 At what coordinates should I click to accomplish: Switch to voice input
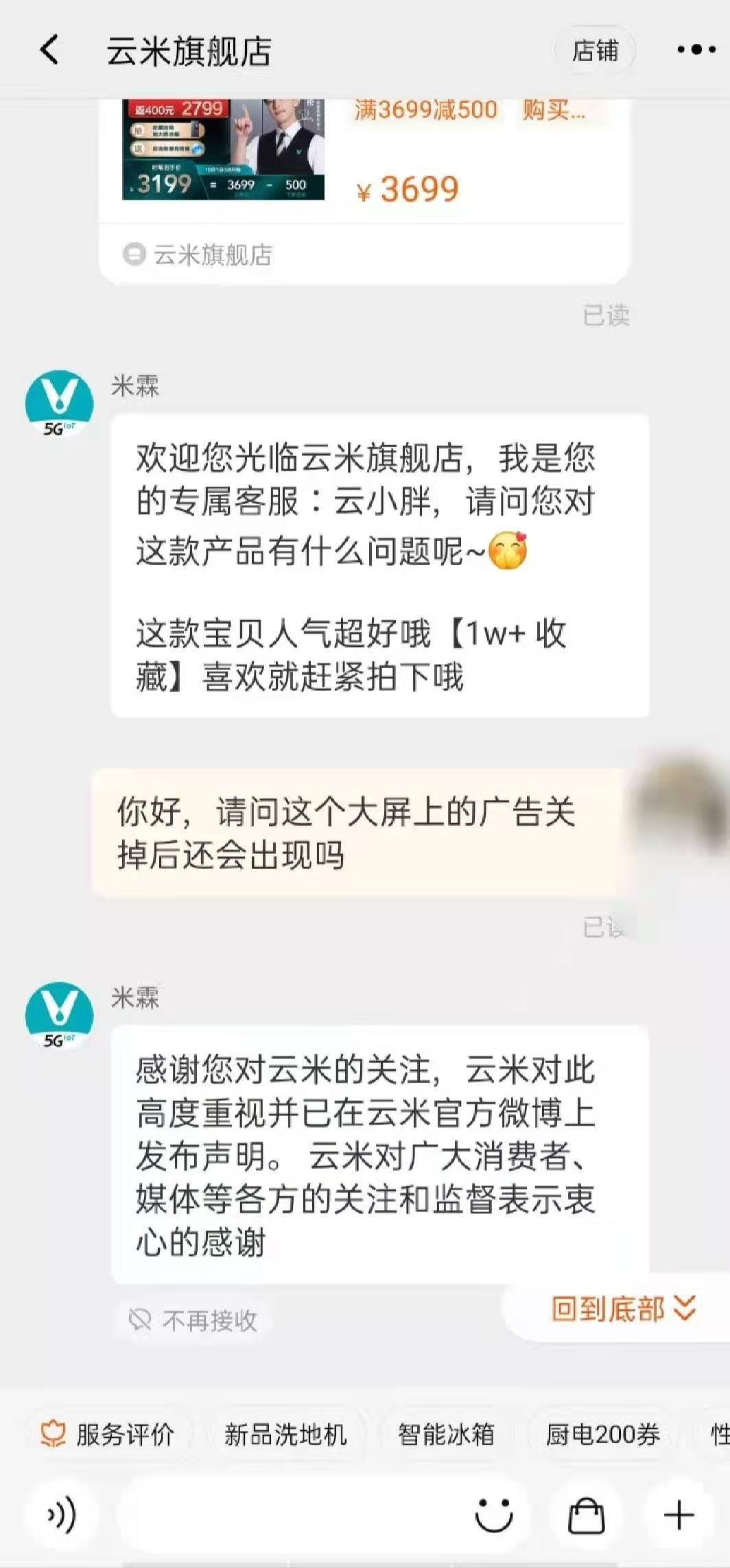click(60, 1514)
